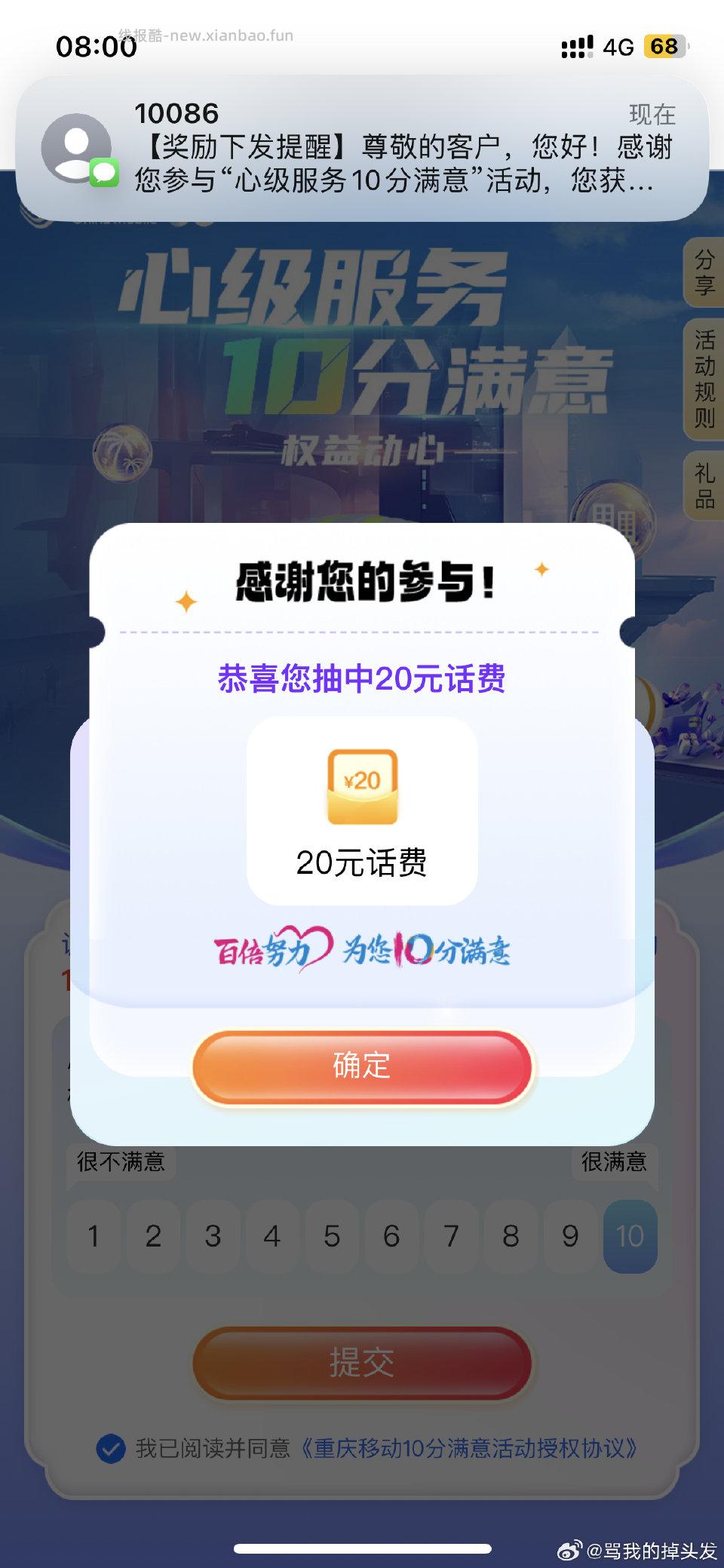Select the cellular signal strength indicator

pyautogui.click(x=576, y=47)
